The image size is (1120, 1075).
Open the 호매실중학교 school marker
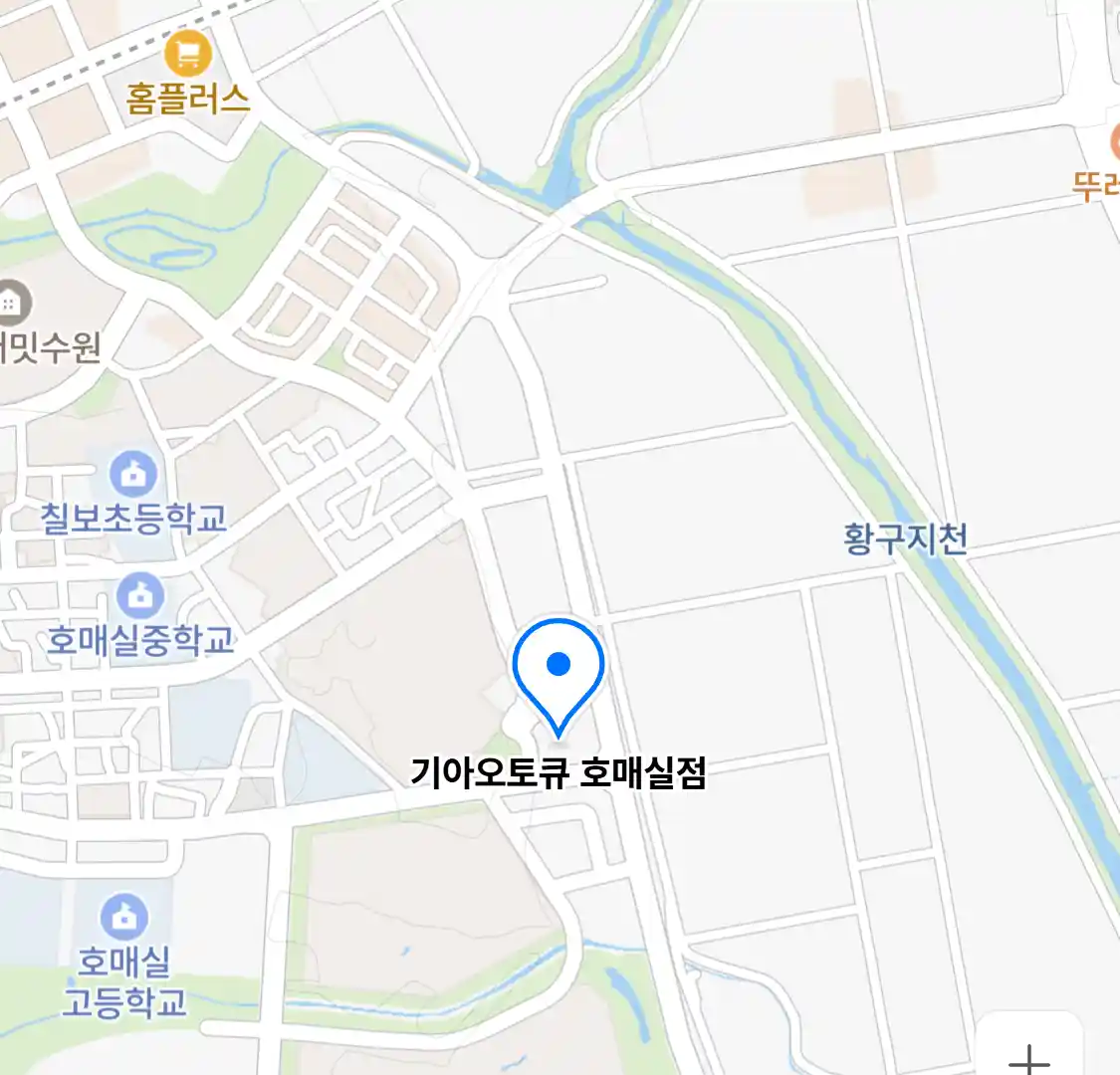click(141, 595)
